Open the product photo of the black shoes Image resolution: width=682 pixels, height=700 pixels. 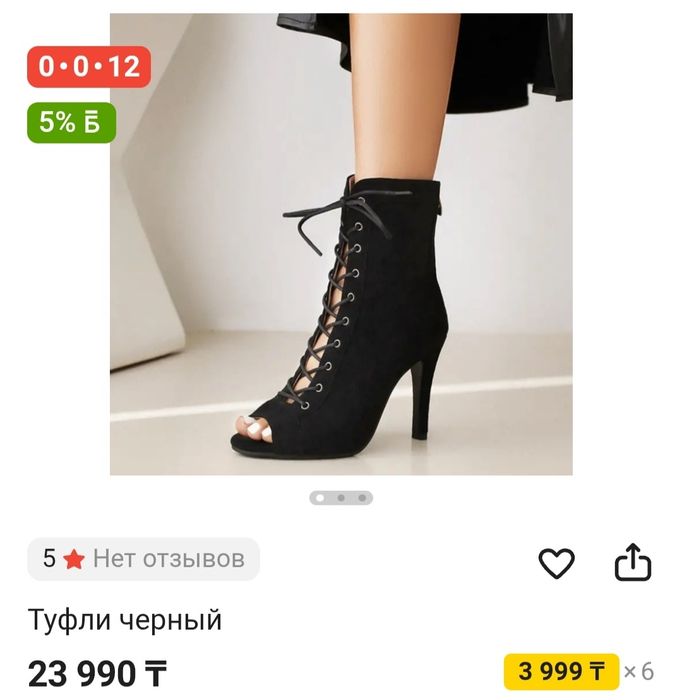point(341,244)
